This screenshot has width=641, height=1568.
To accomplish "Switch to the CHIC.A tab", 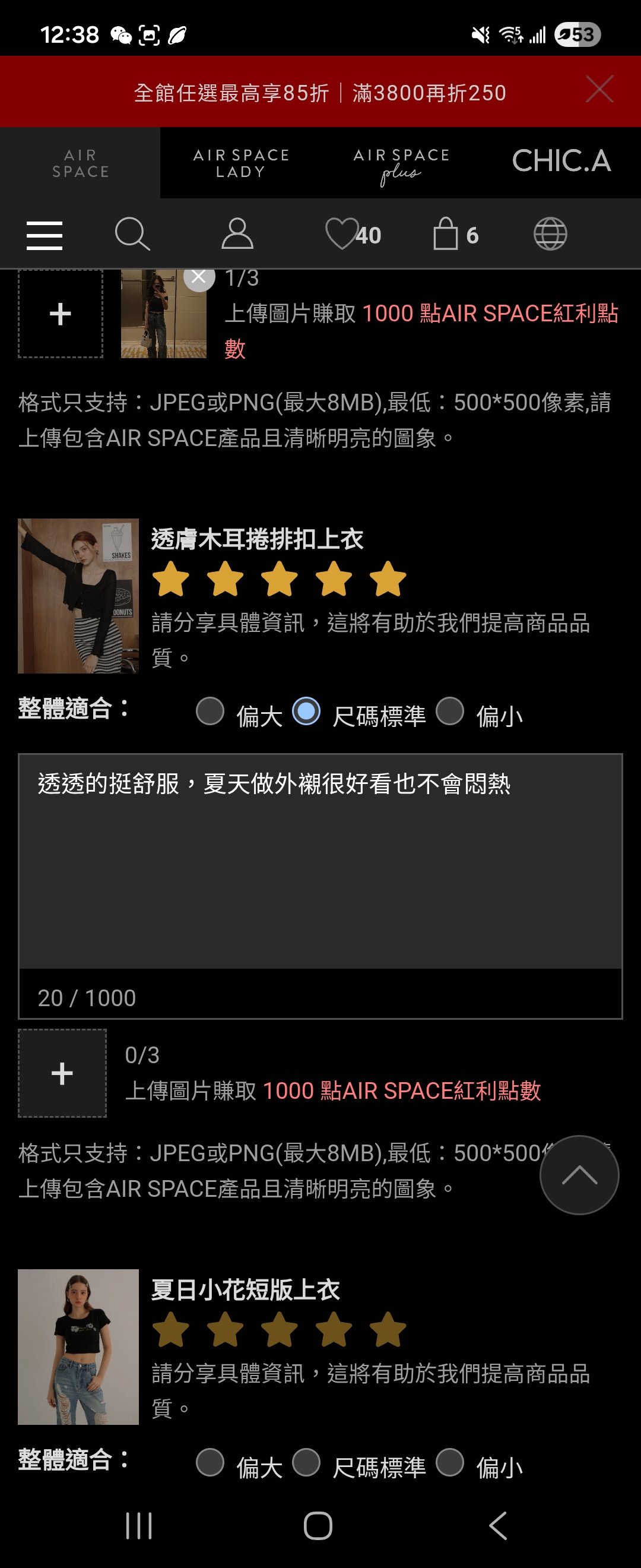I will click(561, 162).
